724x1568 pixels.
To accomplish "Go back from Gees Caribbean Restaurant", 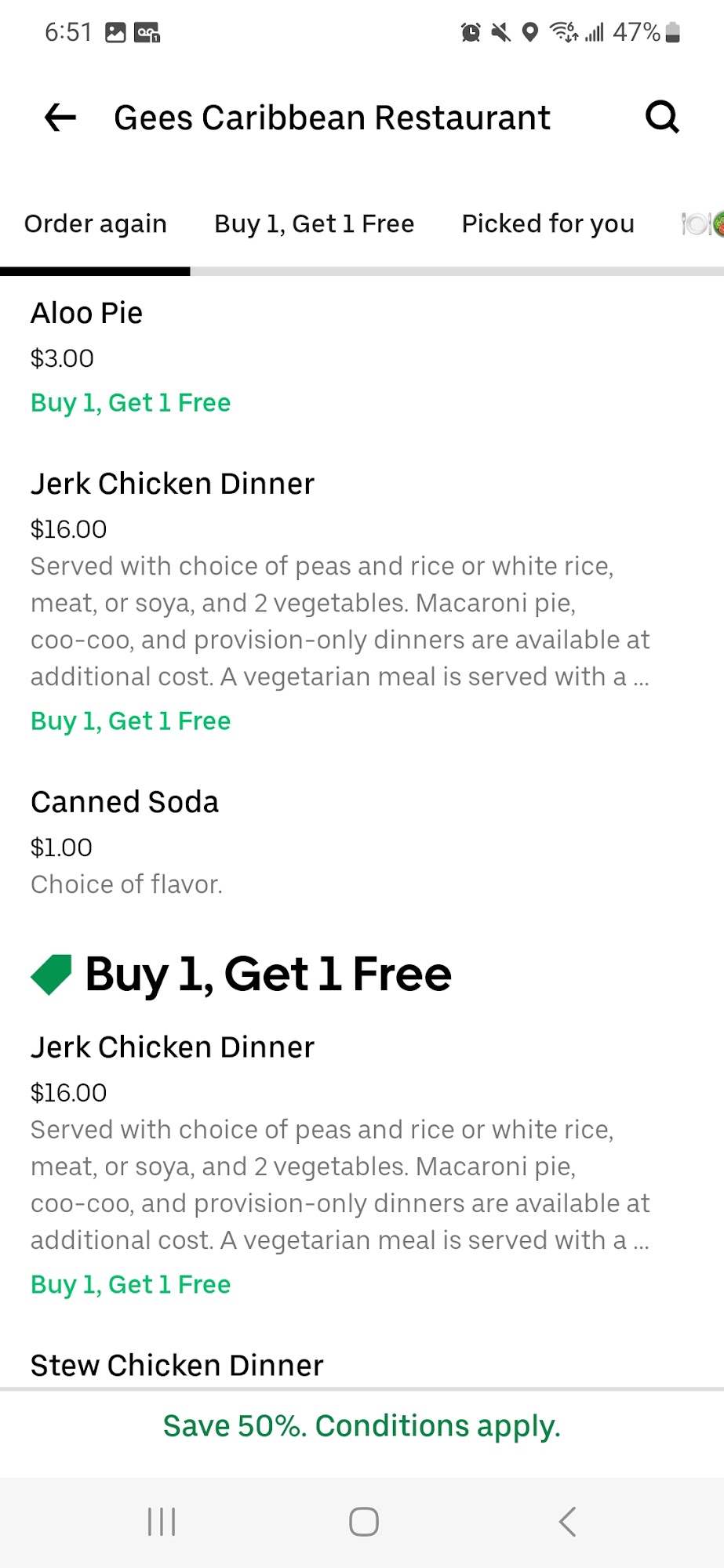I will click(60, 118).
